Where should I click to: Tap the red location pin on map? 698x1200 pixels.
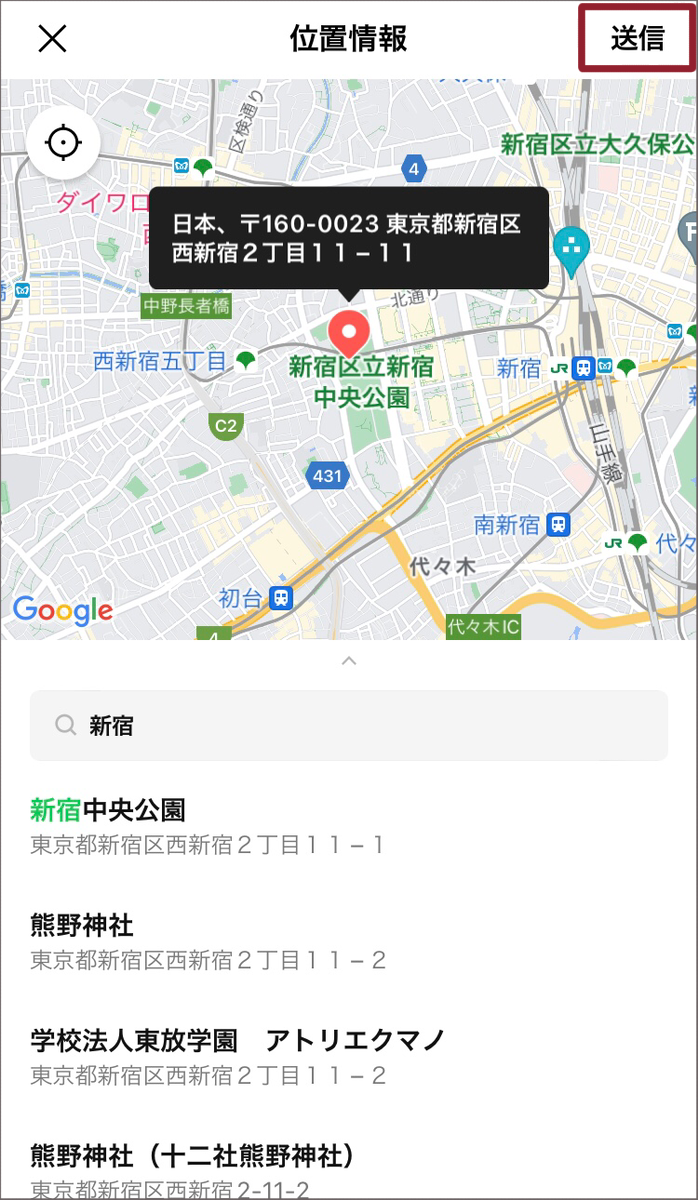pyautogui.click(x=349, y=331)
